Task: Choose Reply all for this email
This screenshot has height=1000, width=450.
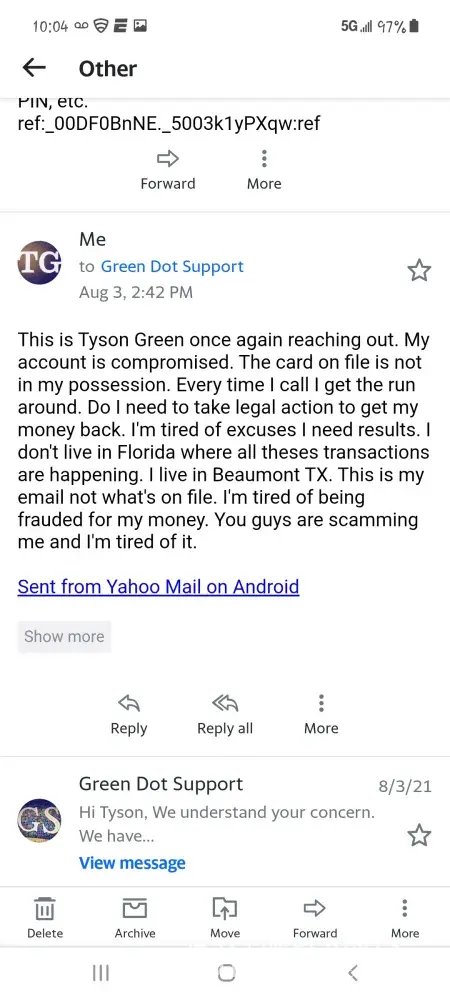Action: coord(225,715)
